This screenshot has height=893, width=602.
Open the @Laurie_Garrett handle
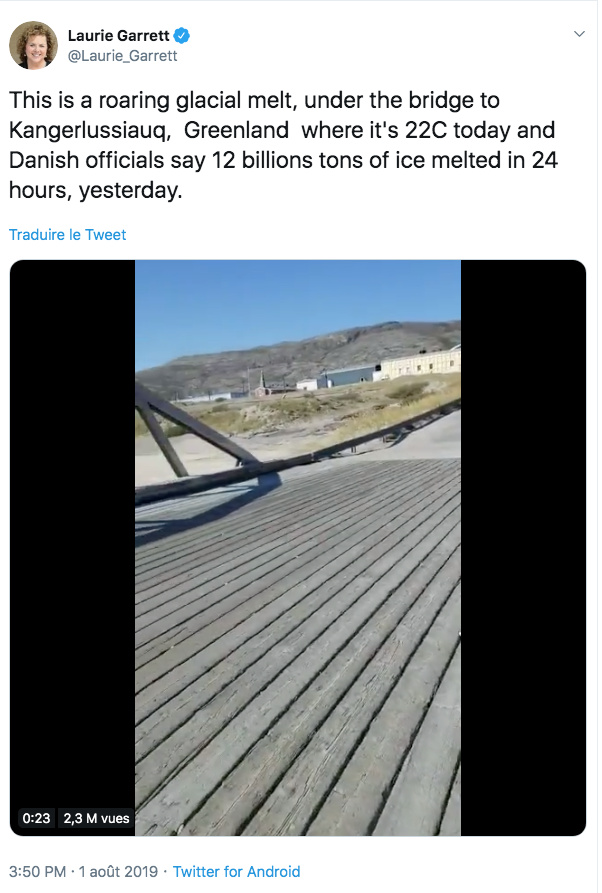point(122,56)
